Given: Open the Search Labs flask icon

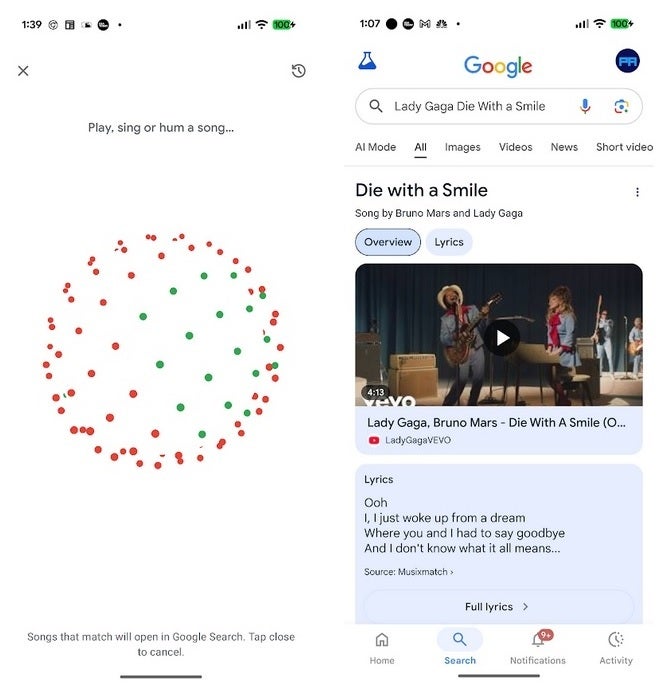Looking at the screenshot, I should point(367,62).
